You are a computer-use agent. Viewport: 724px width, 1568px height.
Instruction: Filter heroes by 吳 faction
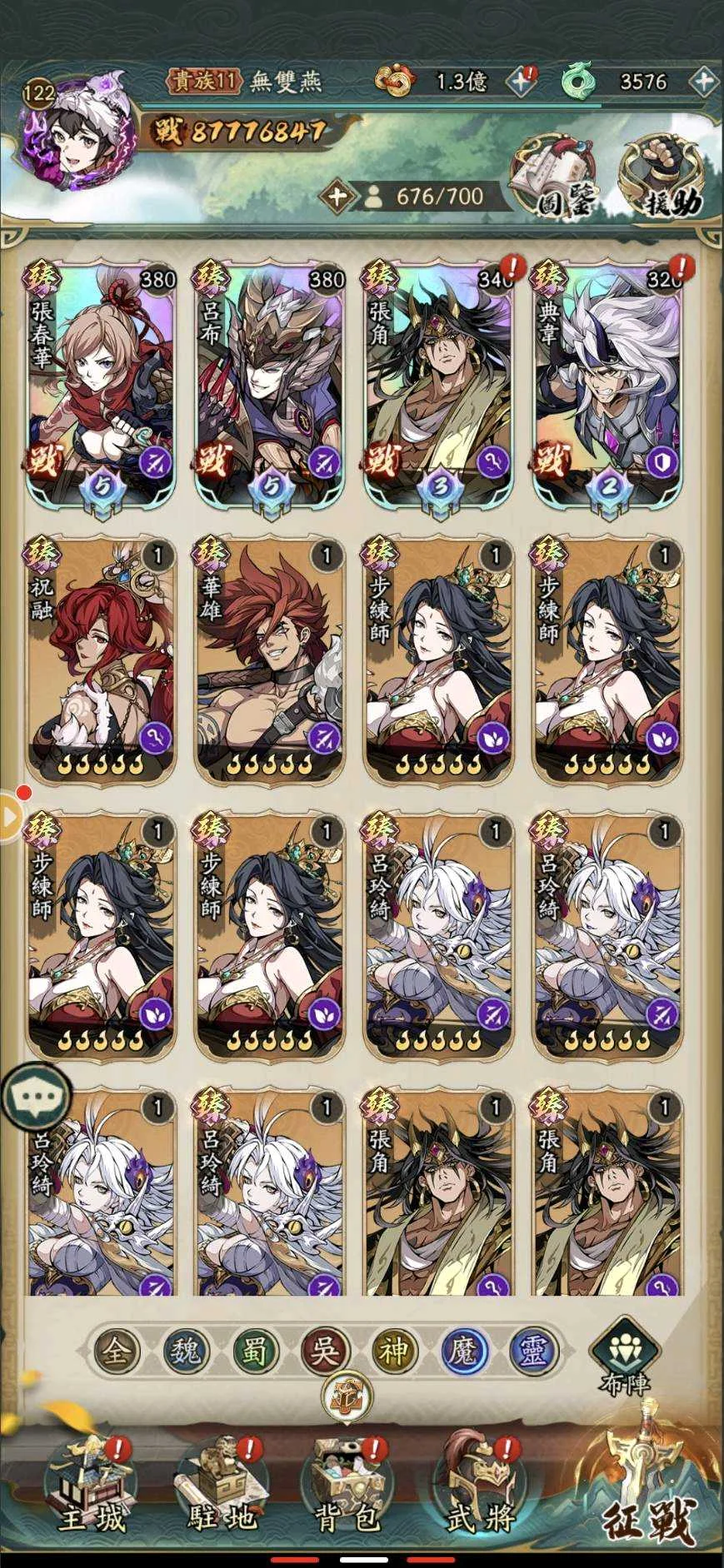pos(323,1351)
